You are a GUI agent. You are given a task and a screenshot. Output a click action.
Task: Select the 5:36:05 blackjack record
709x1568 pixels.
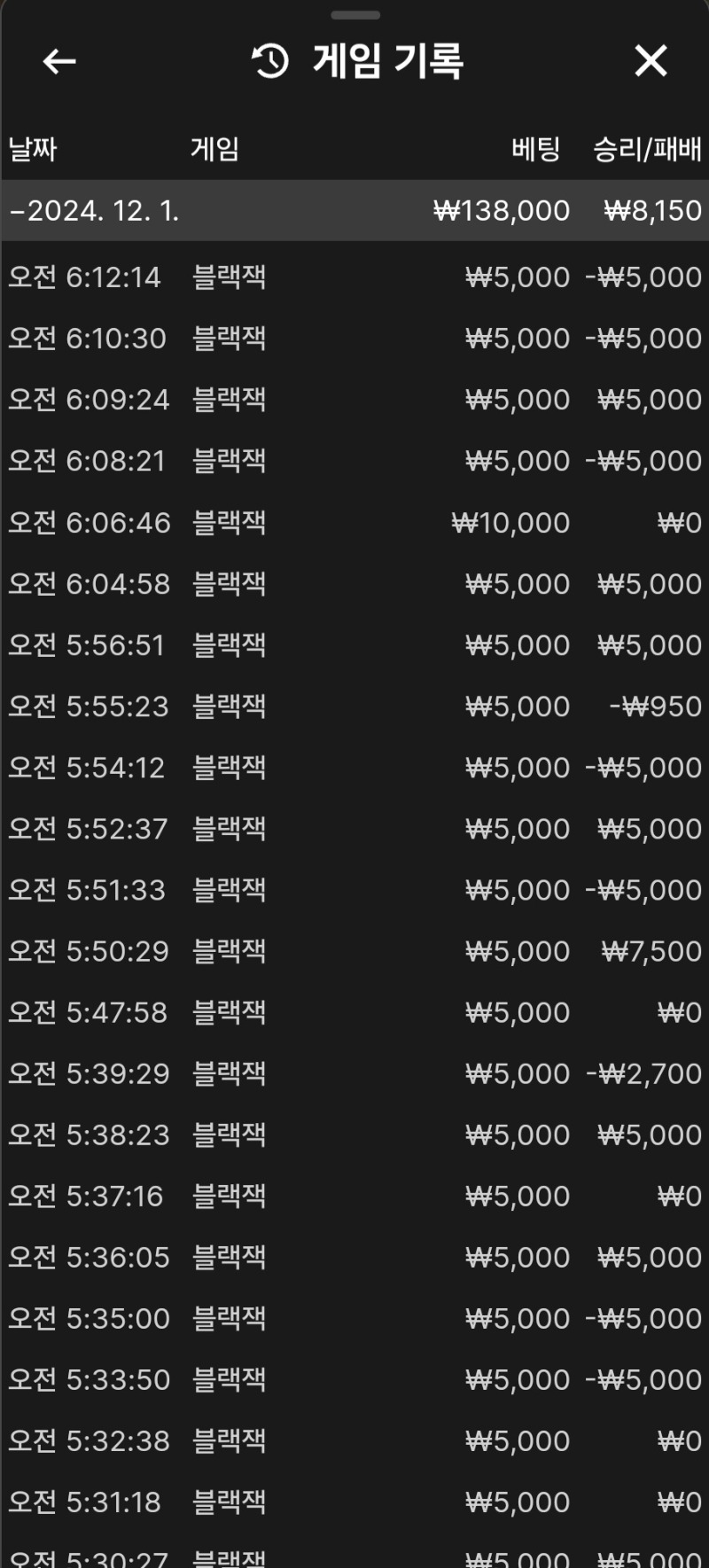(x=354, y=1257)
